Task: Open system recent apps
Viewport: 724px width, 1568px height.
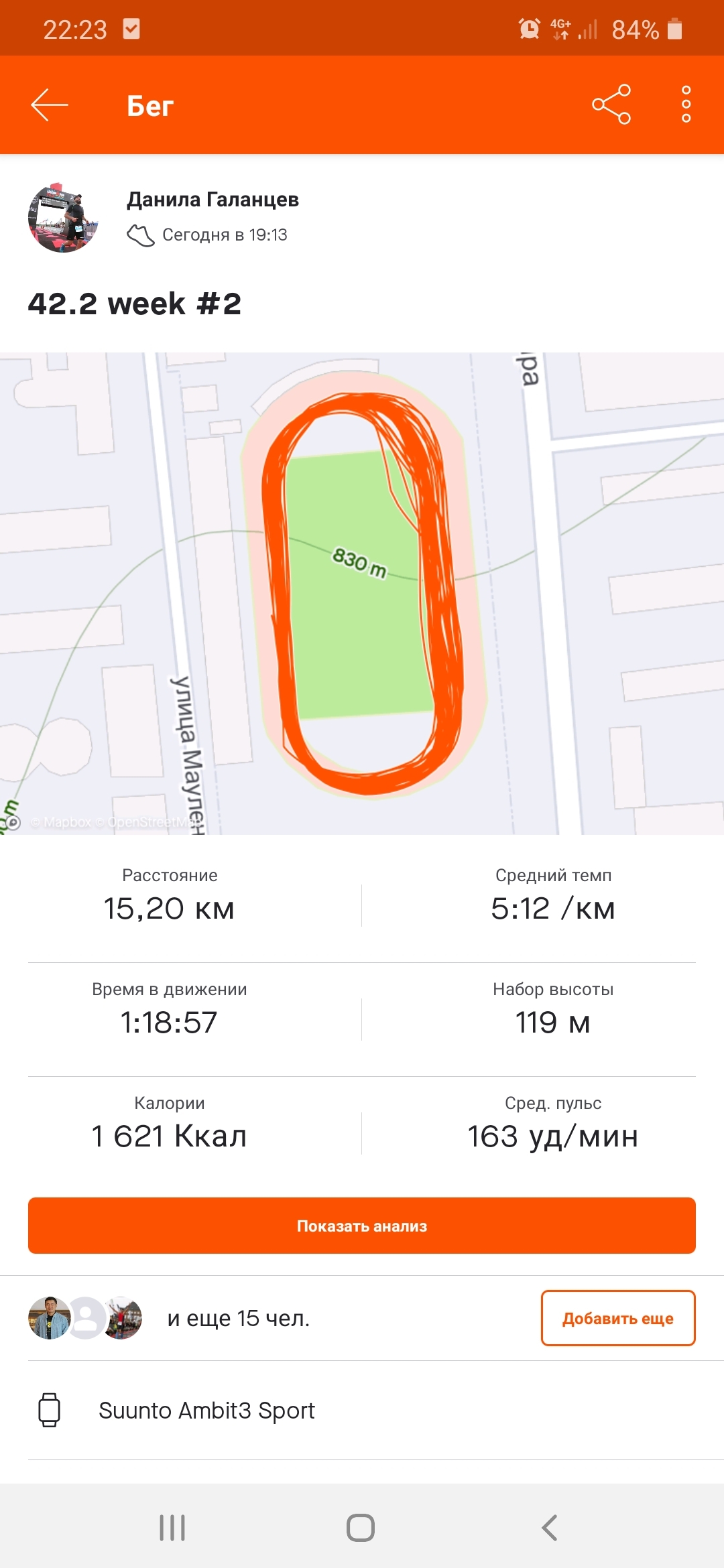Action: pos(172,1528)
